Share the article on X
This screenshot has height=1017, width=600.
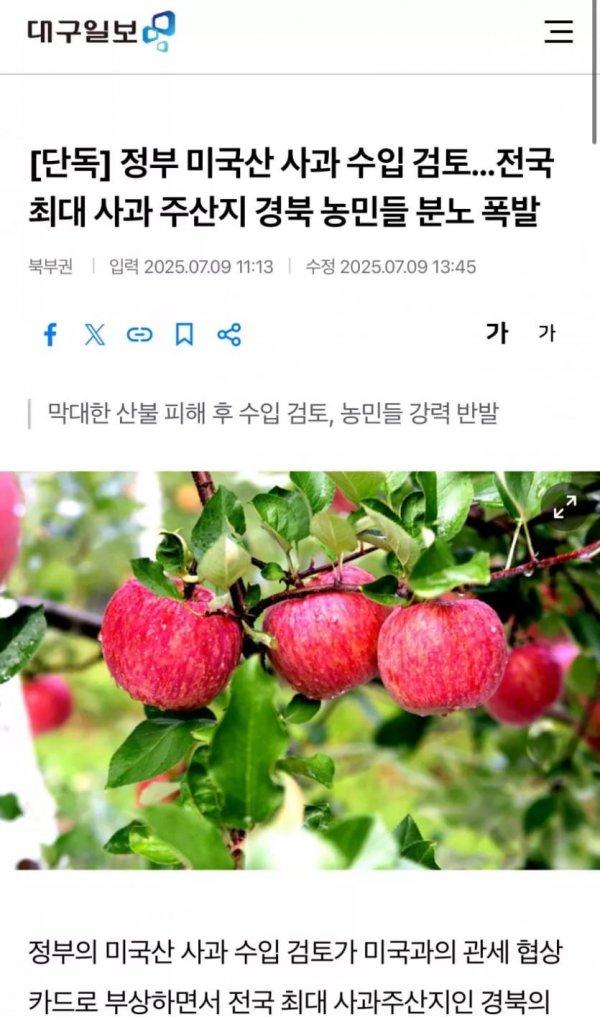[x=95, y=335]
